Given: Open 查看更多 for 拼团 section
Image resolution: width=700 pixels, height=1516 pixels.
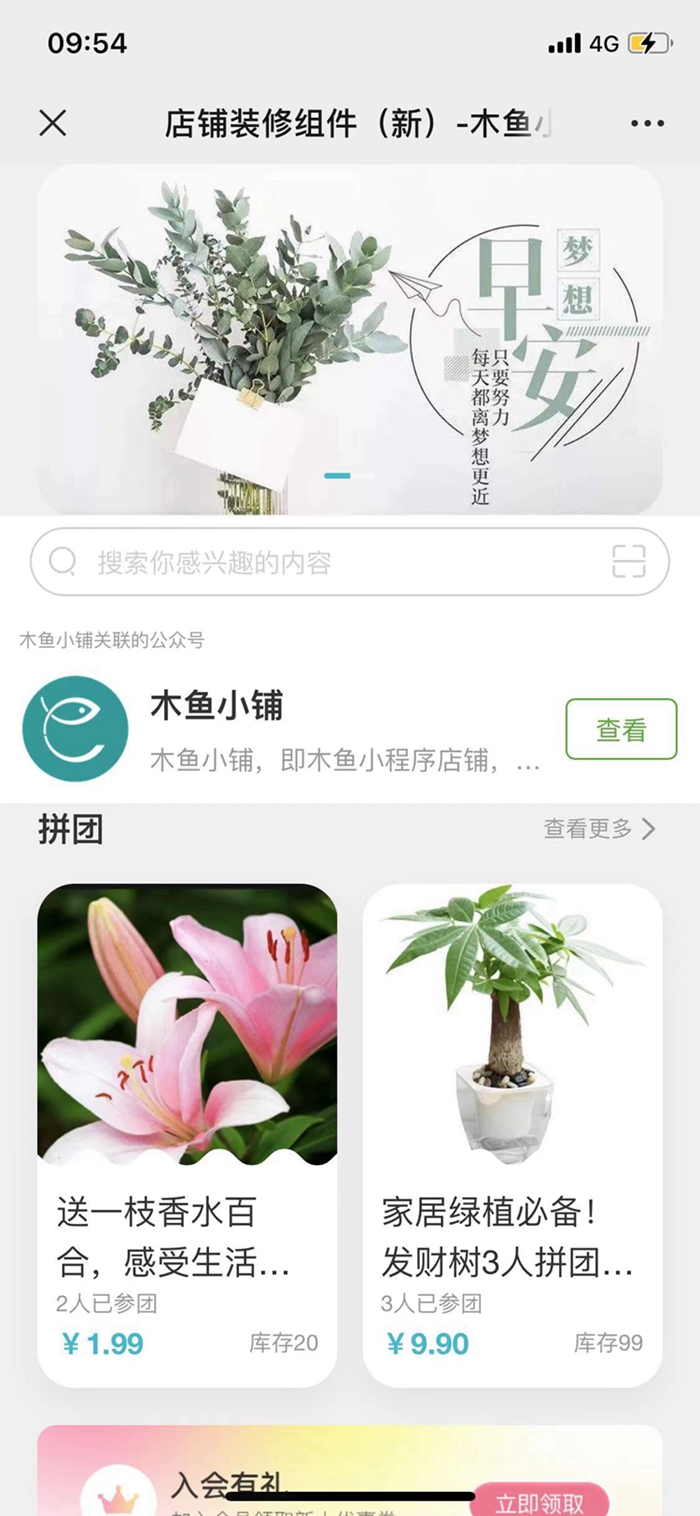Looking at the screenshot, I should point(599,828).
